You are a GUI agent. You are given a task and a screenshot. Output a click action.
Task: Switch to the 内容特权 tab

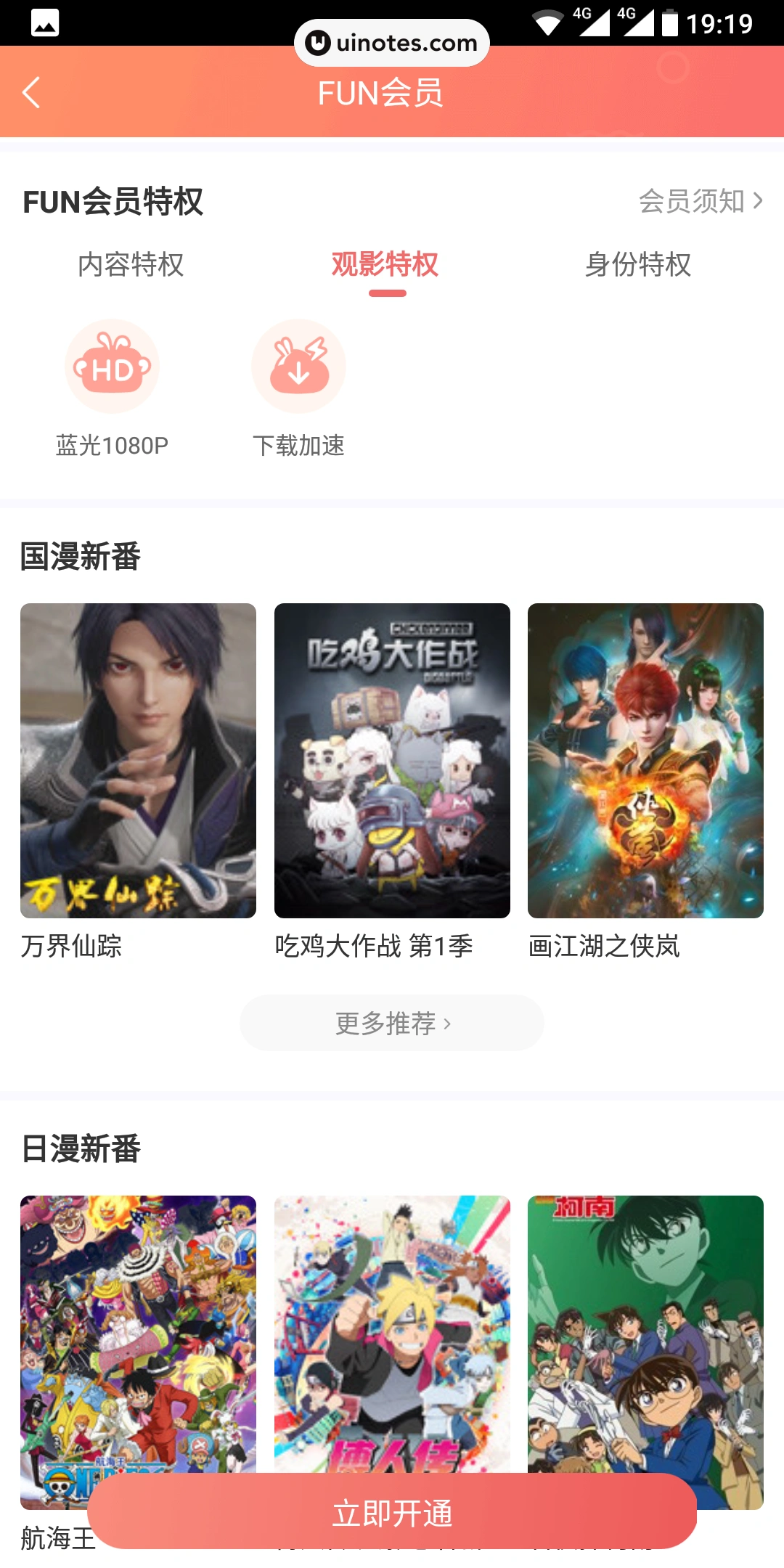click(131, 266)
